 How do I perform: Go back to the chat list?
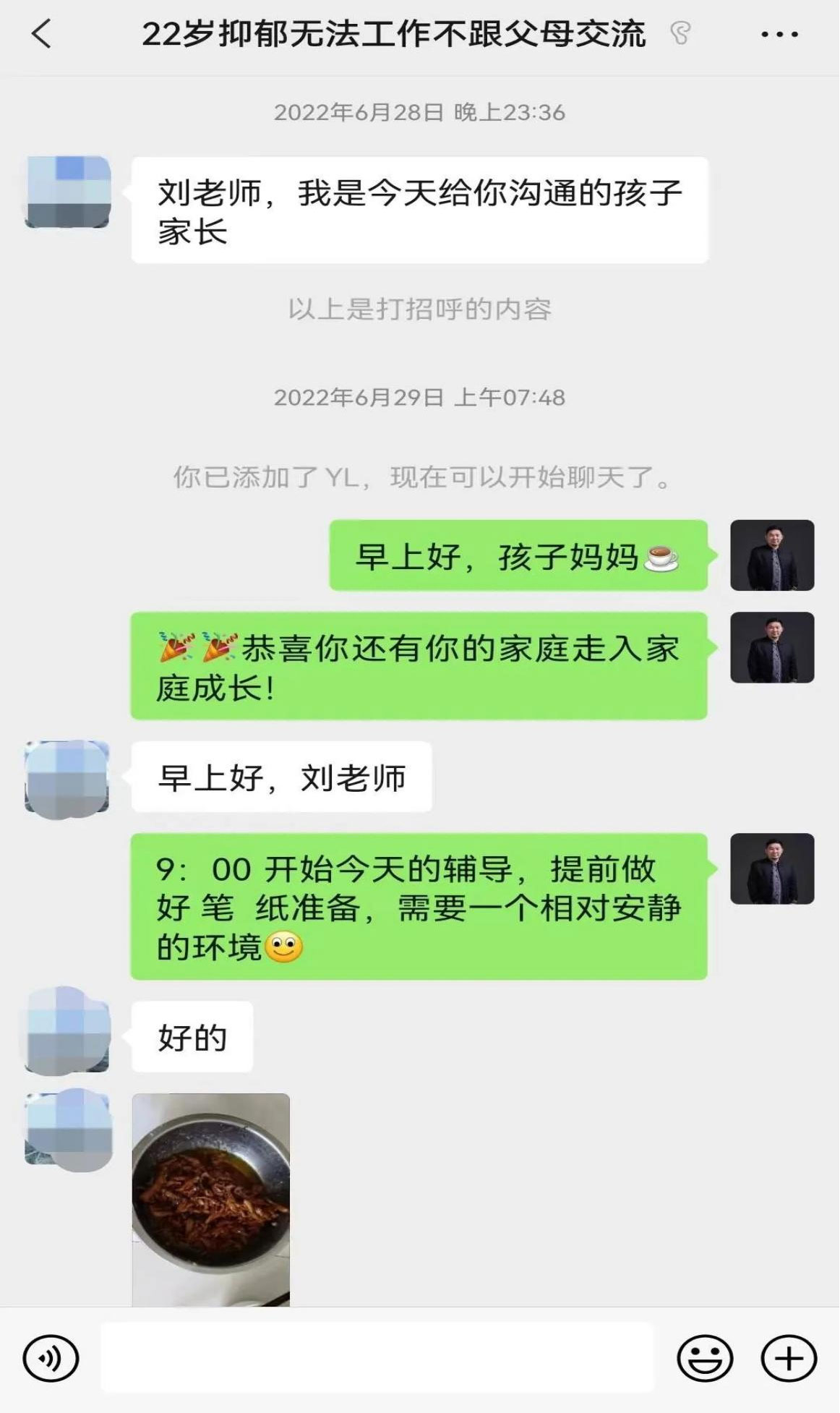coord(42,34)
